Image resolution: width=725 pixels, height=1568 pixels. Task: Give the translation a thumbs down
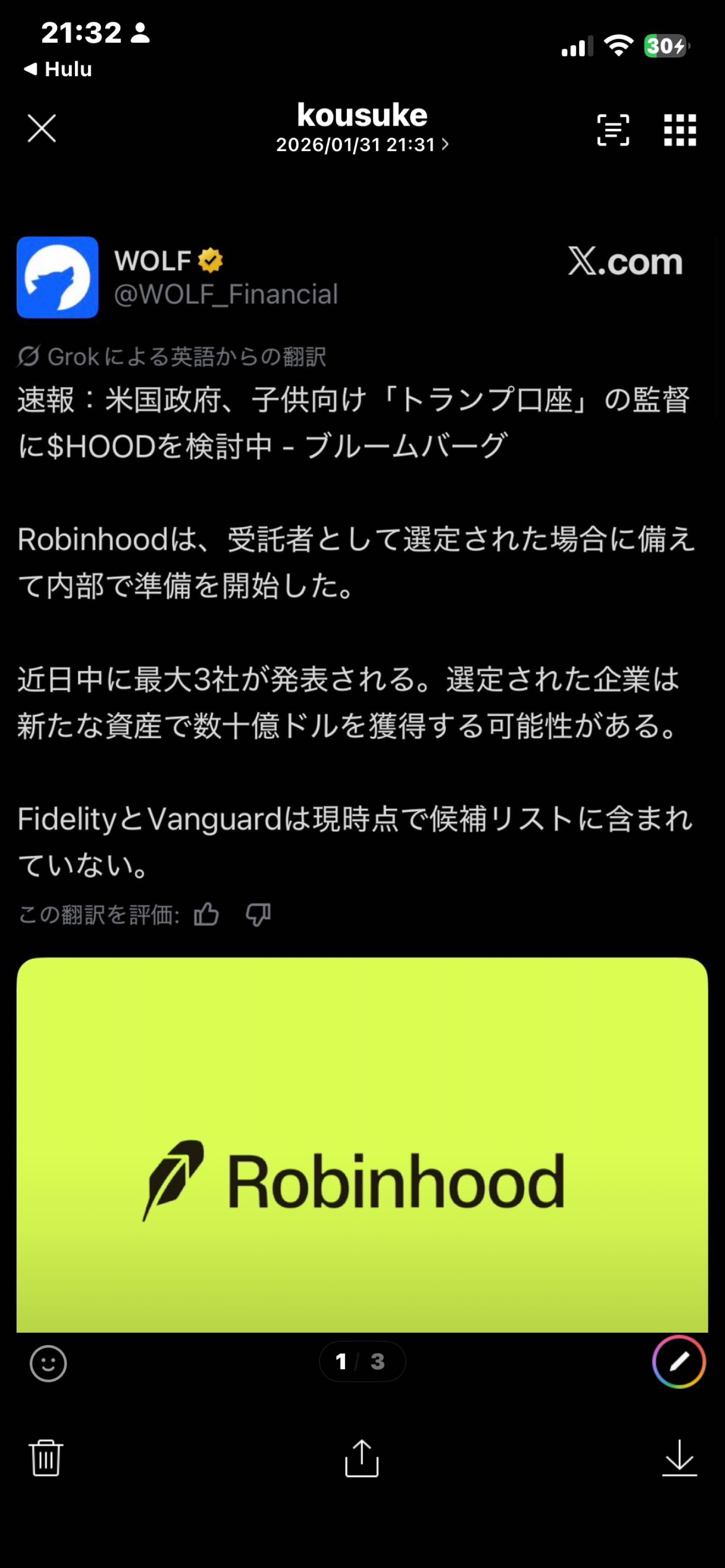pyautogui.click(x=258, y=915)
